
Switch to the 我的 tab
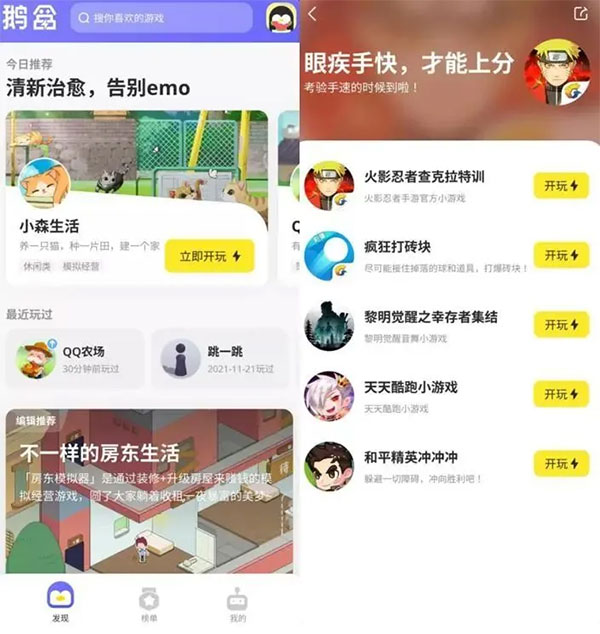pyautogui.click(x=236, y=603)
